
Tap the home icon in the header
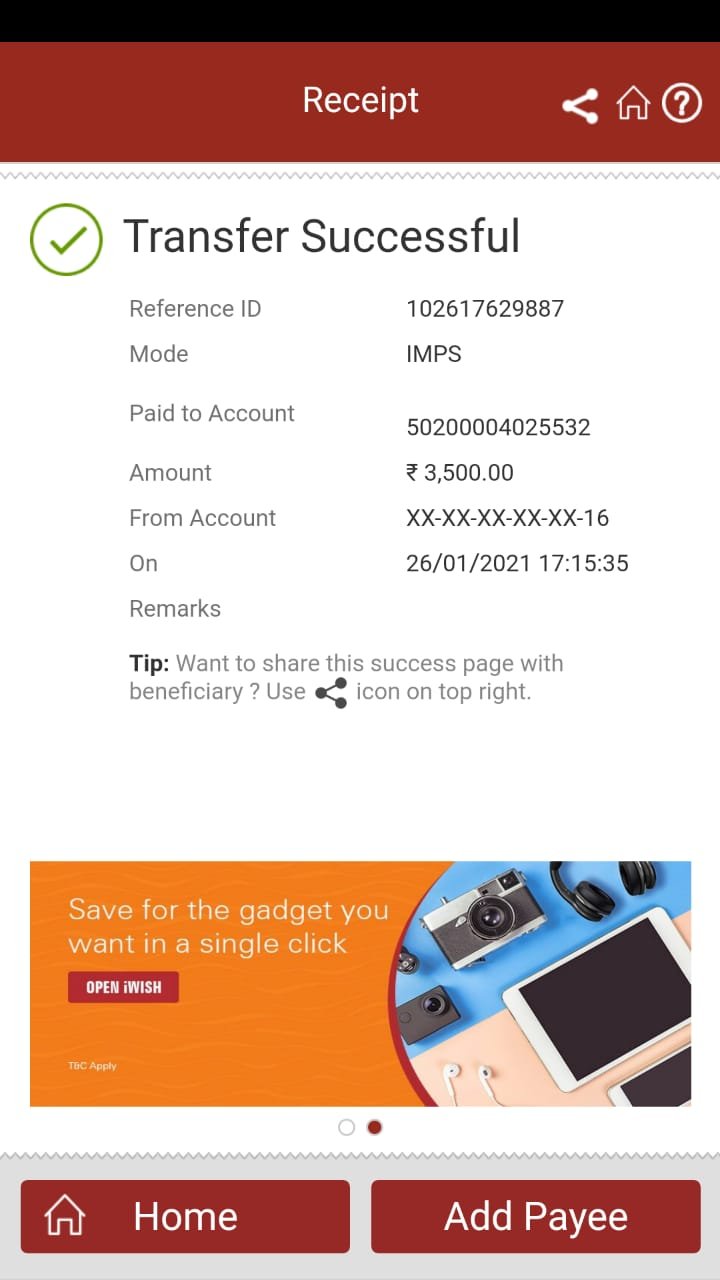tap(633, 103)
